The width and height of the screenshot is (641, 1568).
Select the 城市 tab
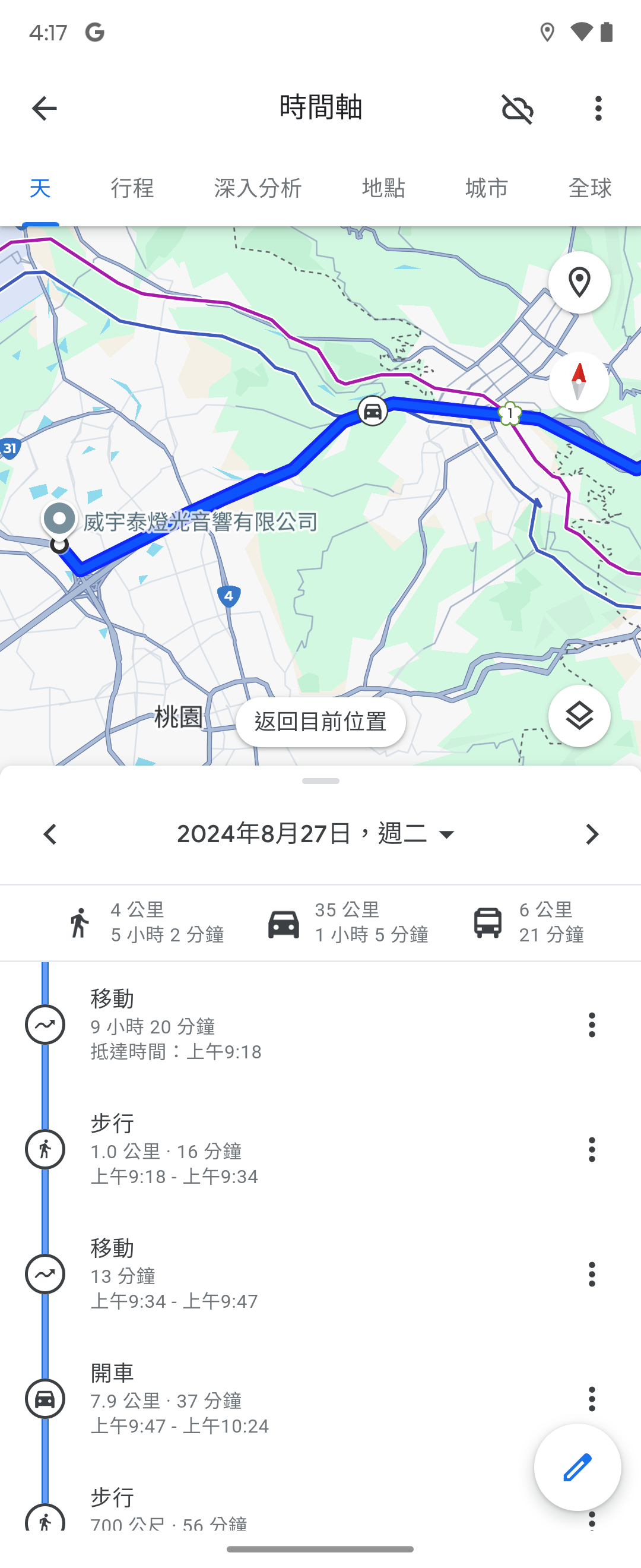coord(487,188)
